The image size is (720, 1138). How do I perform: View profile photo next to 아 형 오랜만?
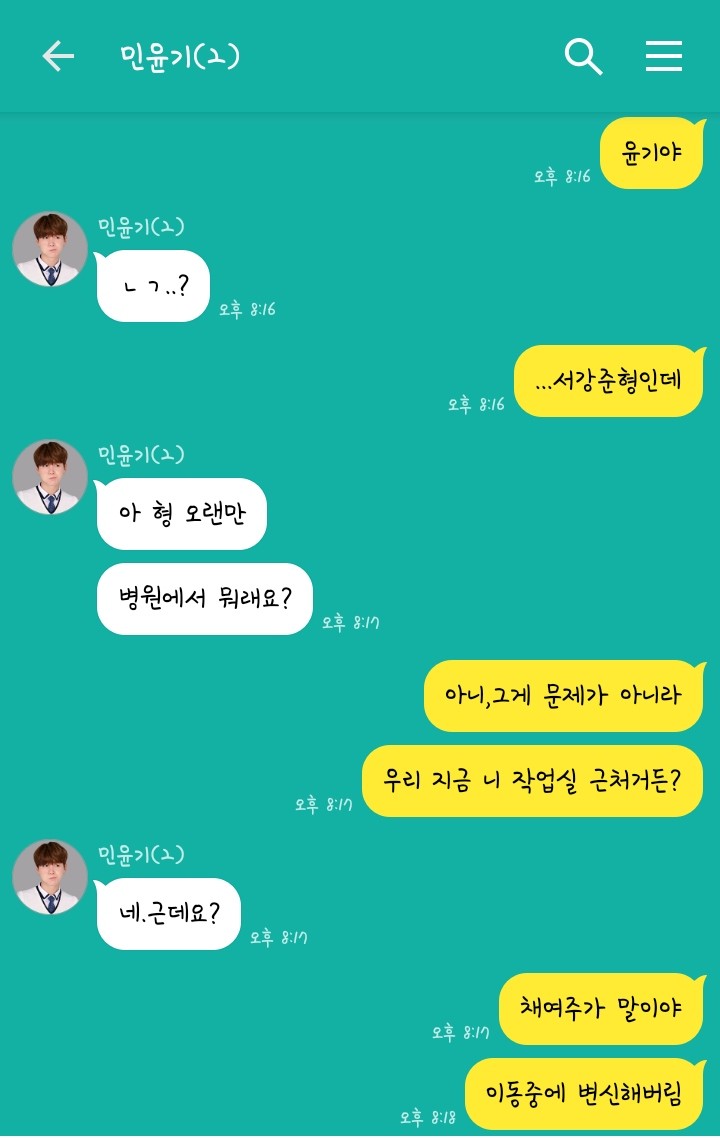click(x=50, y=477)
